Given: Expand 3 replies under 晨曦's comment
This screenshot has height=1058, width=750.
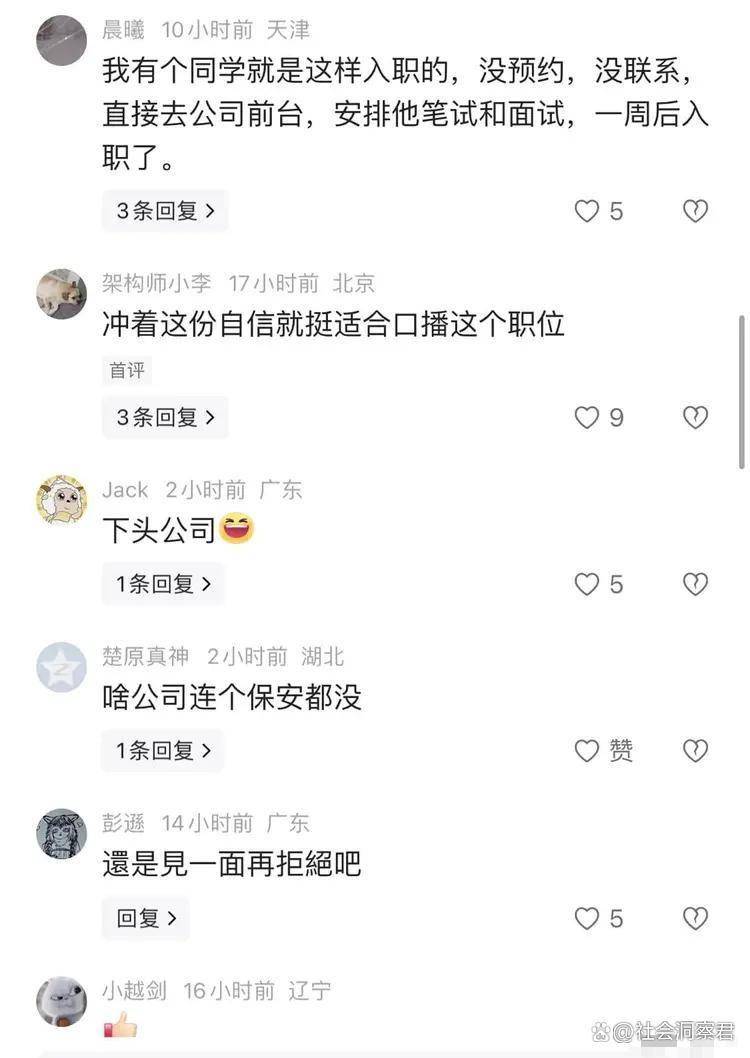Looking at the screenshot, I should point(165,211).
